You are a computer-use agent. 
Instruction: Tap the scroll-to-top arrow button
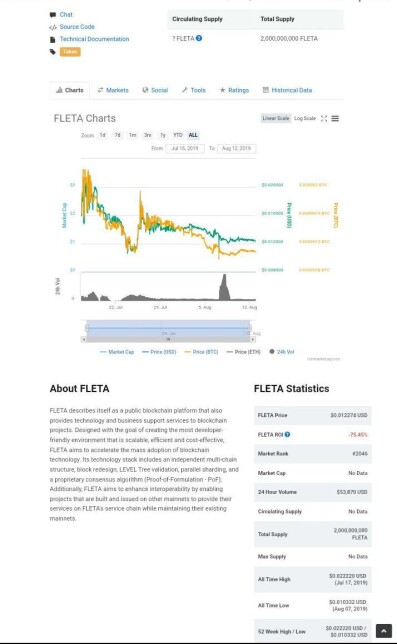[384, 631]
